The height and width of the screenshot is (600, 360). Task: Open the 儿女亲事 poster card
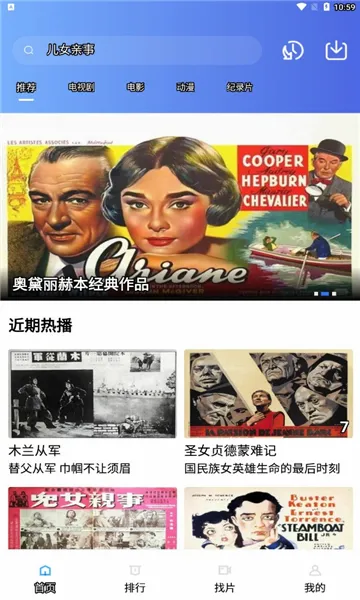pos(92,518)
